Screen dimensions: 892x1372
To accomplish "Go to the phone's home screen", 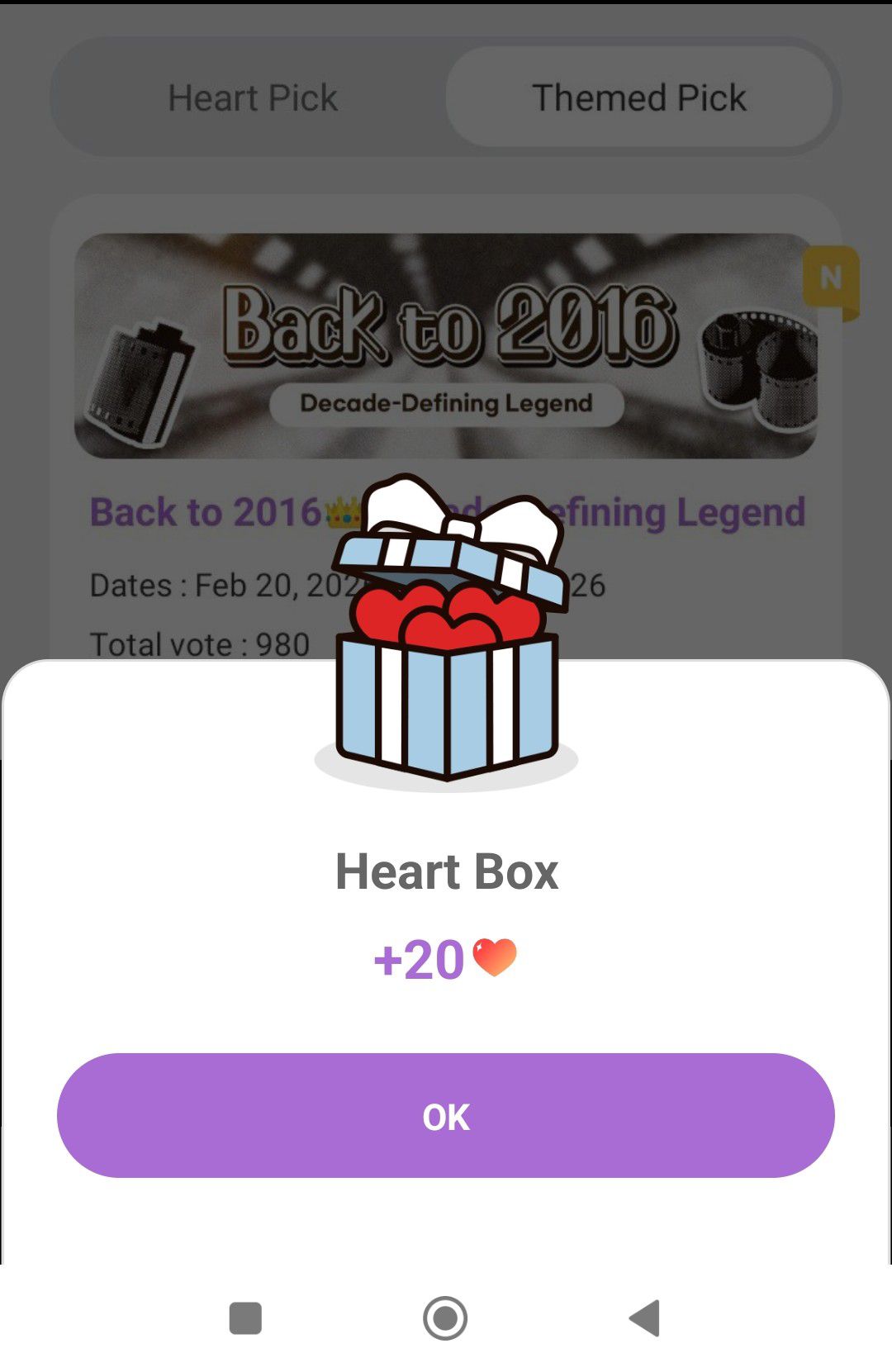I will [x=445, y=1317].
